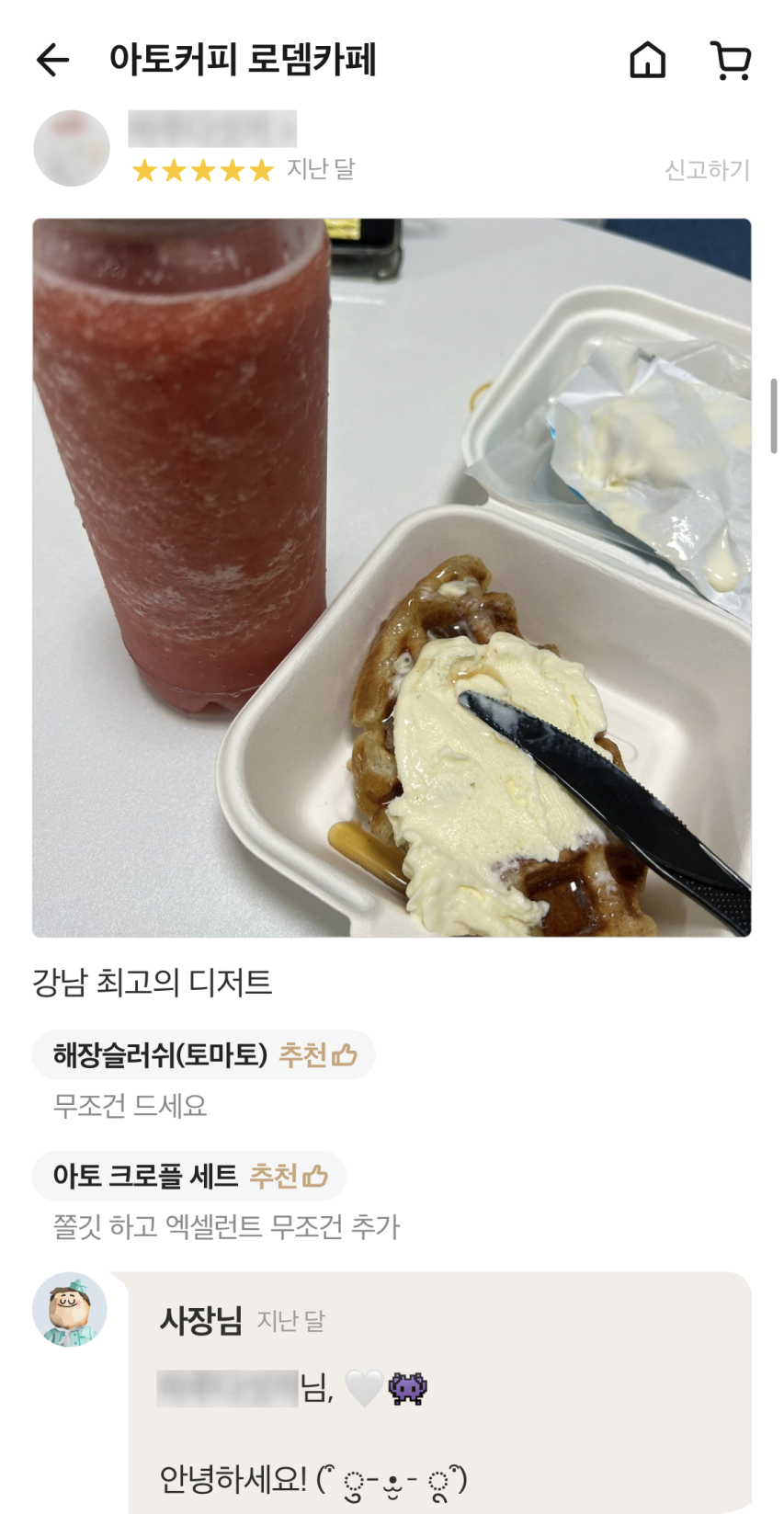The image size is (784, 1514).
Task: Select the 아토 크로플 세트 menu chip
Action: tap(188, 1176)
